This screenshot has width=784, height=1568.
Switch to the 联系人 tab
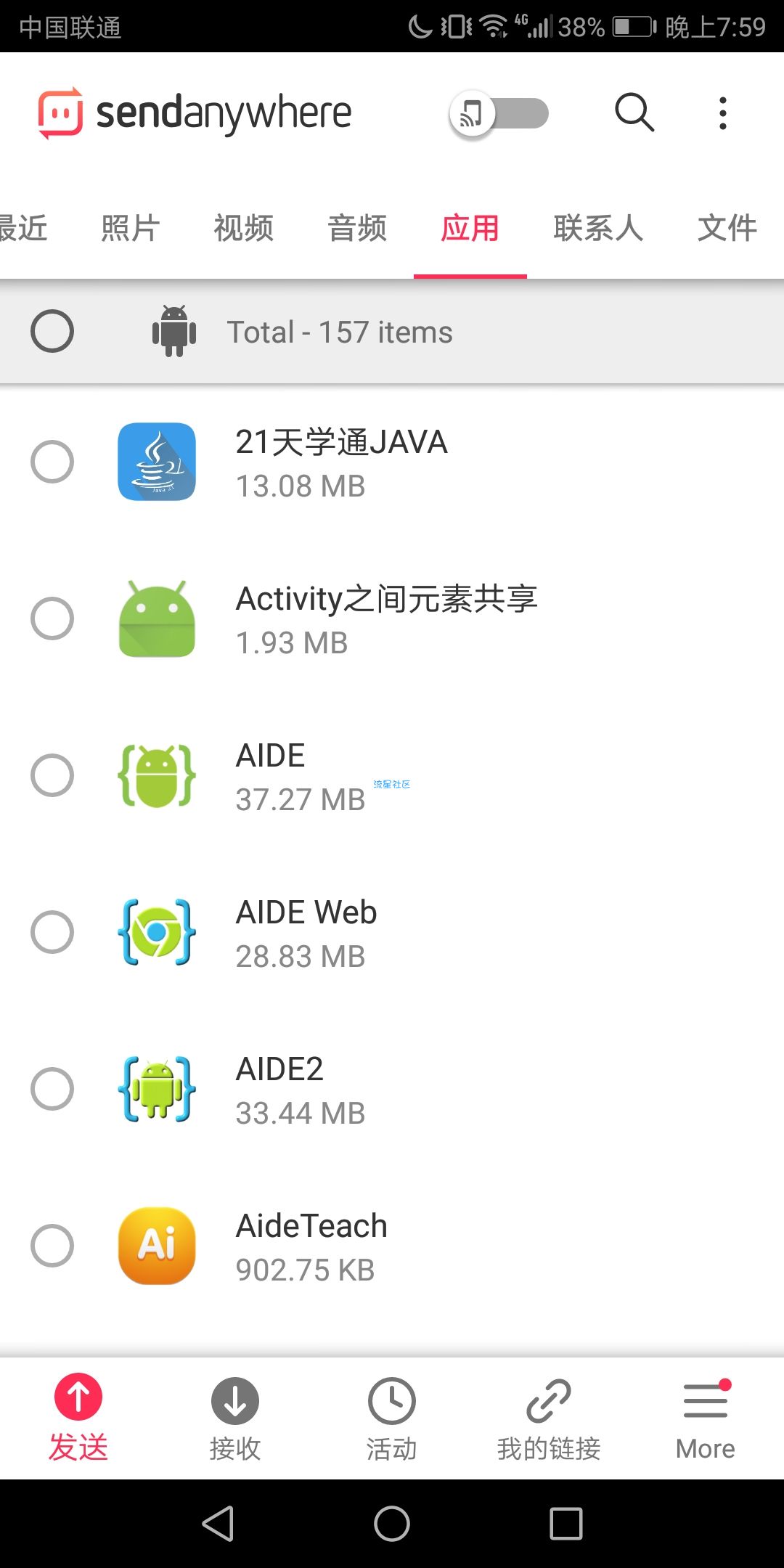pyautogui.click(x=598, y=228)
